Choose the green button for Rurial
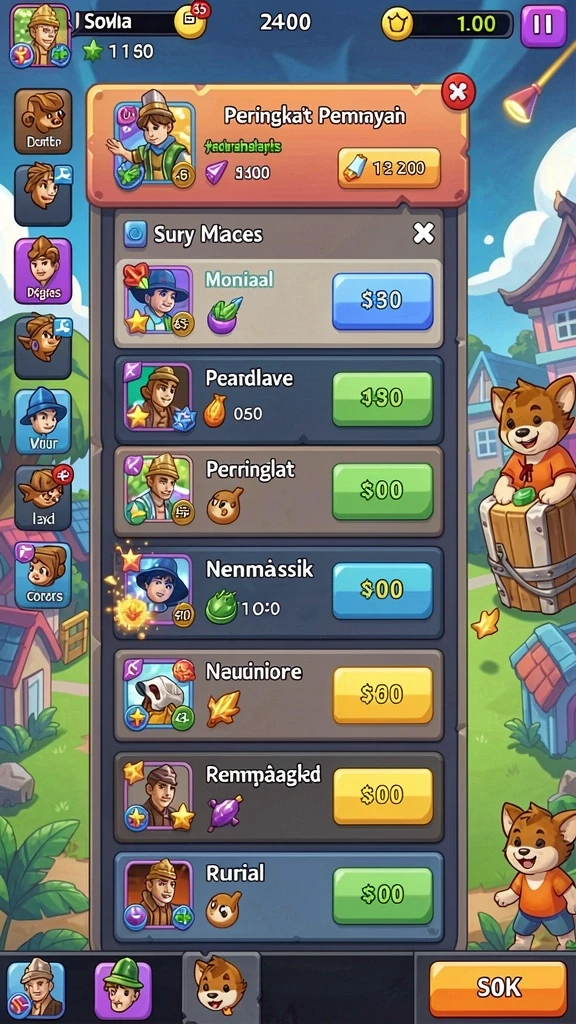 (383, 895)
